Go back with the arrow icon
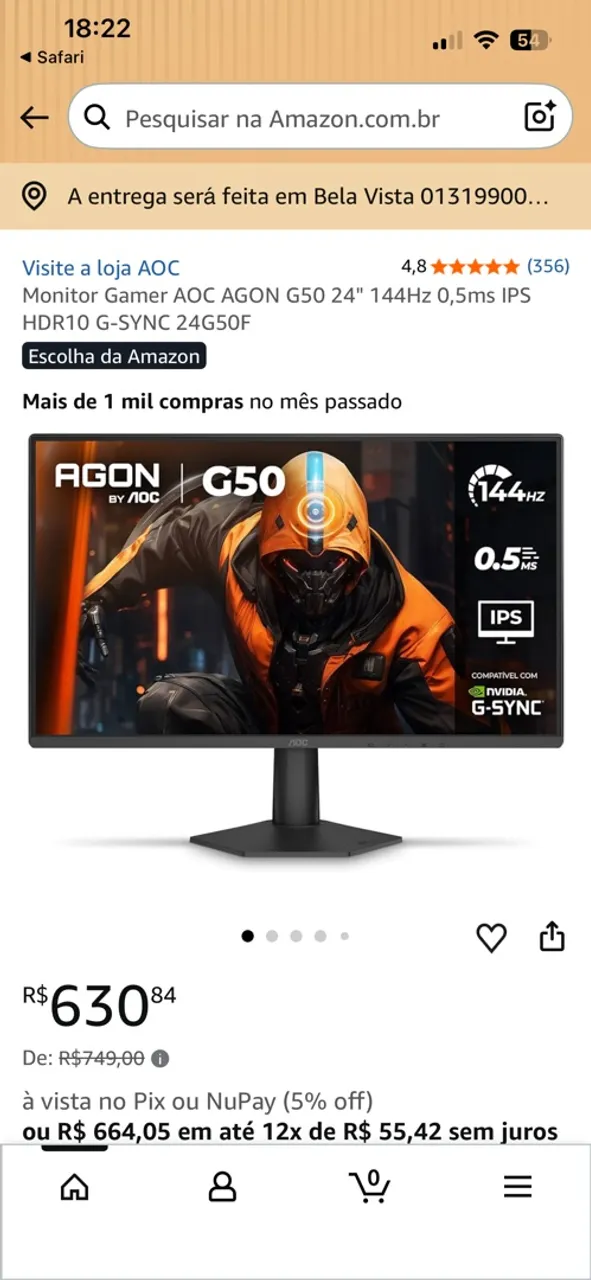591x1280 pixels. click(34, 118)
